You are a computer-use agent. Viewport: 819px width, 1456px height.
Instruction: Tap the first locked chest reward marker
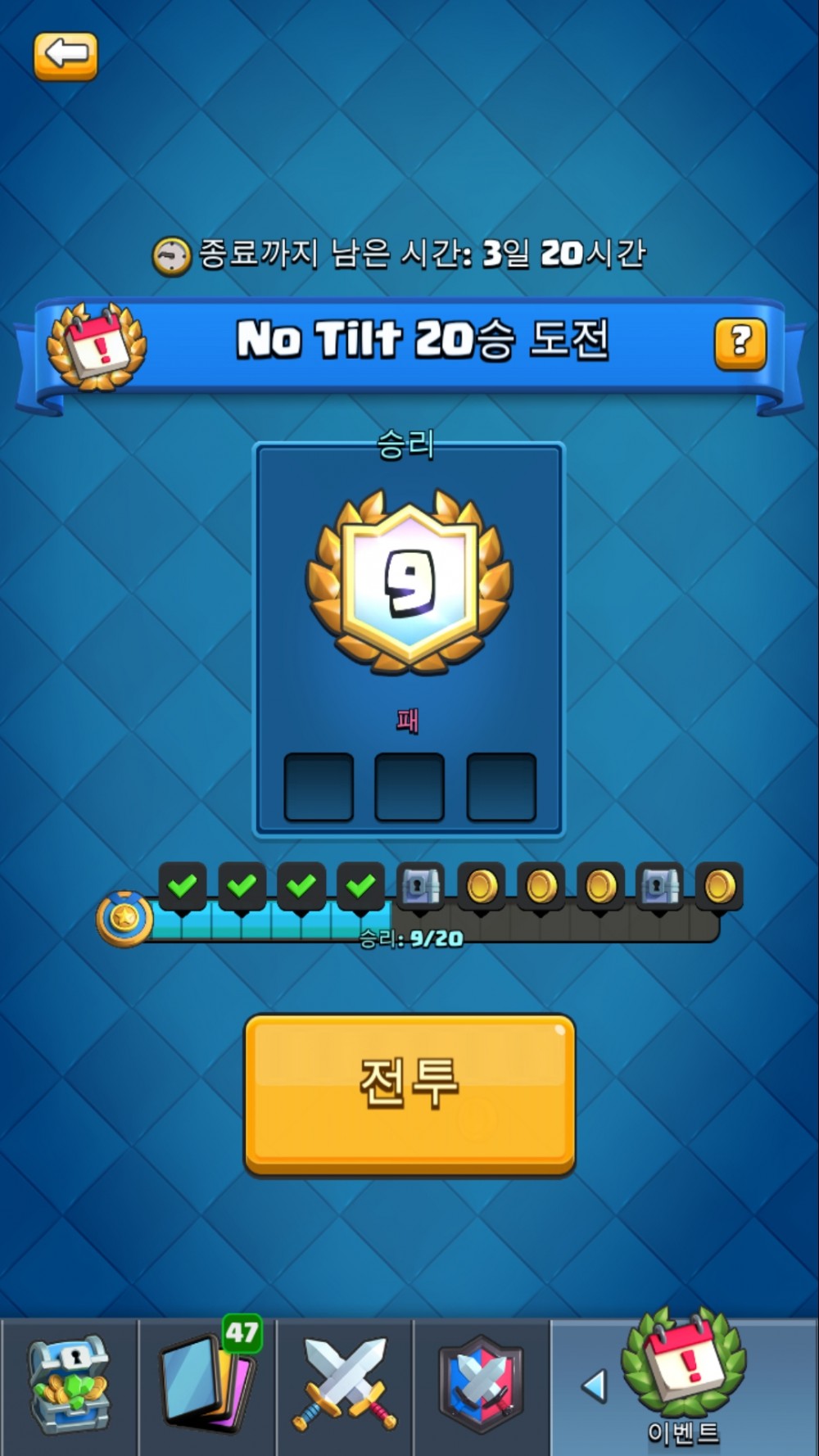coord(421,886)
